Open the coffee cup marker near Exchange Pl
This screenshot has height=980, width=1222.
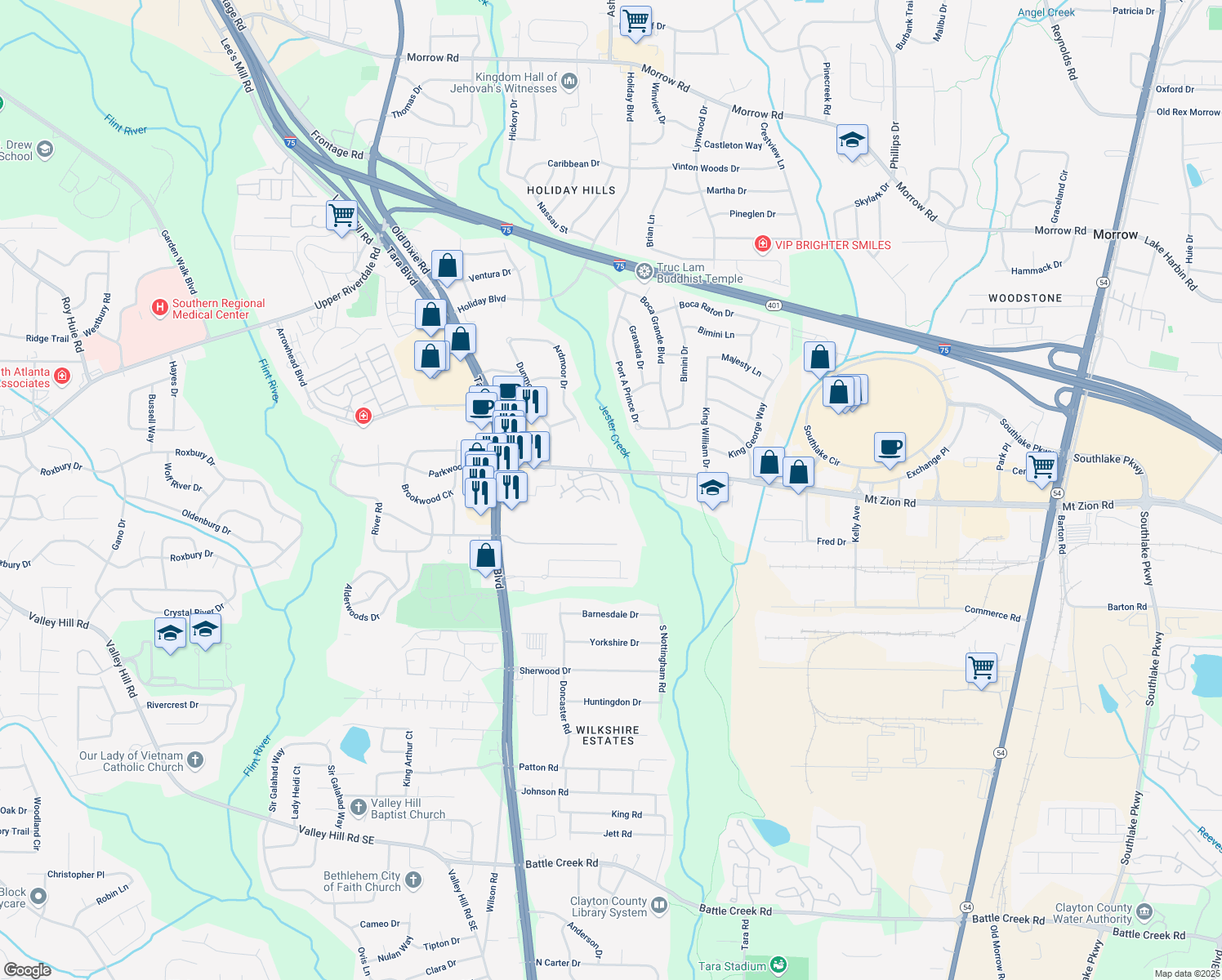890,448
